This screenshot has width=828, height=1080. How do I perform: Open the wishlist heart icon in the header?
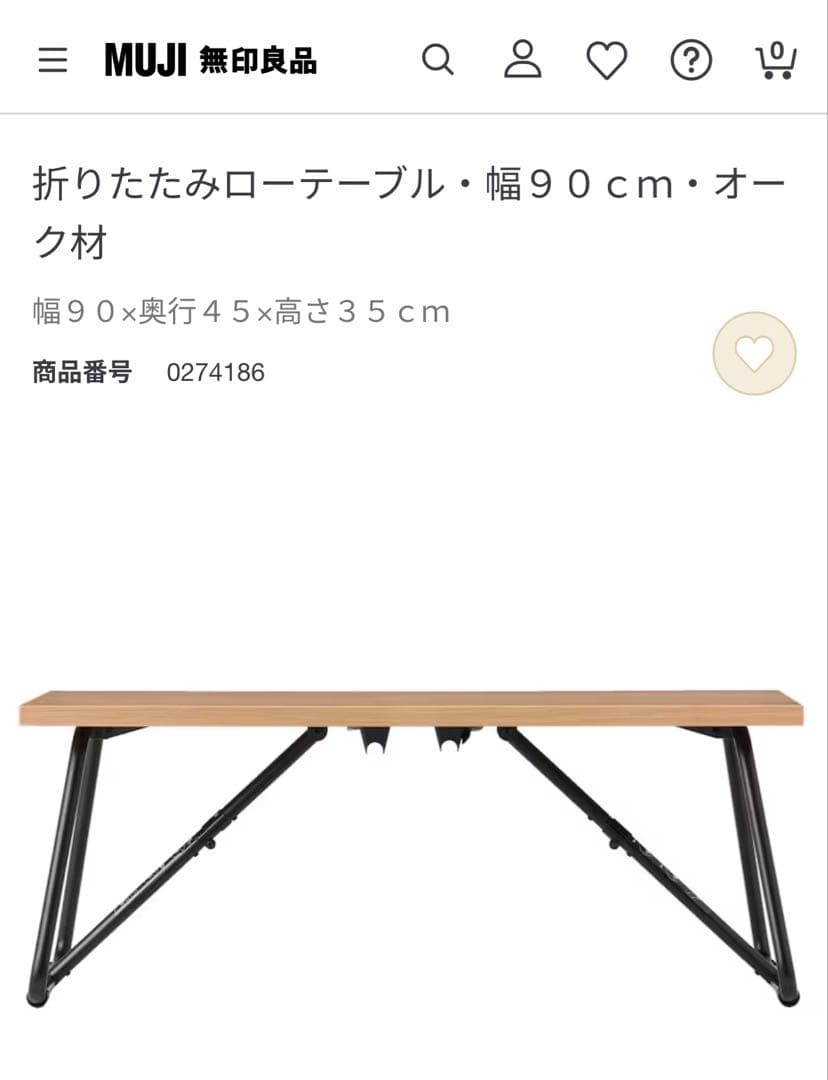605,61
